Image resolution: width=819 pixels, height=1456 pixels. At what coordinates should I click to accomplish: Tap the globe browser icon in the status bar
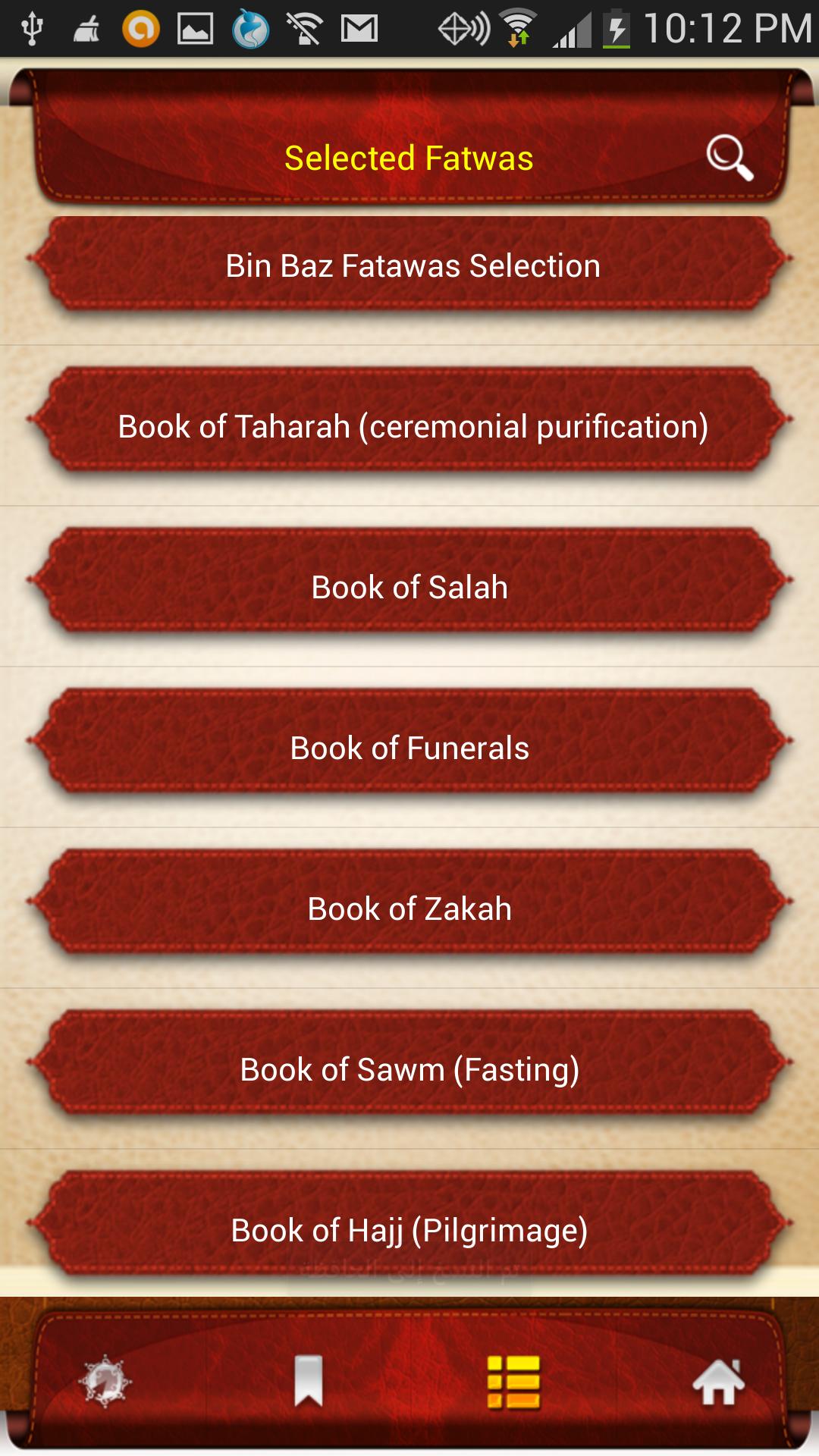pyautogui.click(x=250, y=24)
